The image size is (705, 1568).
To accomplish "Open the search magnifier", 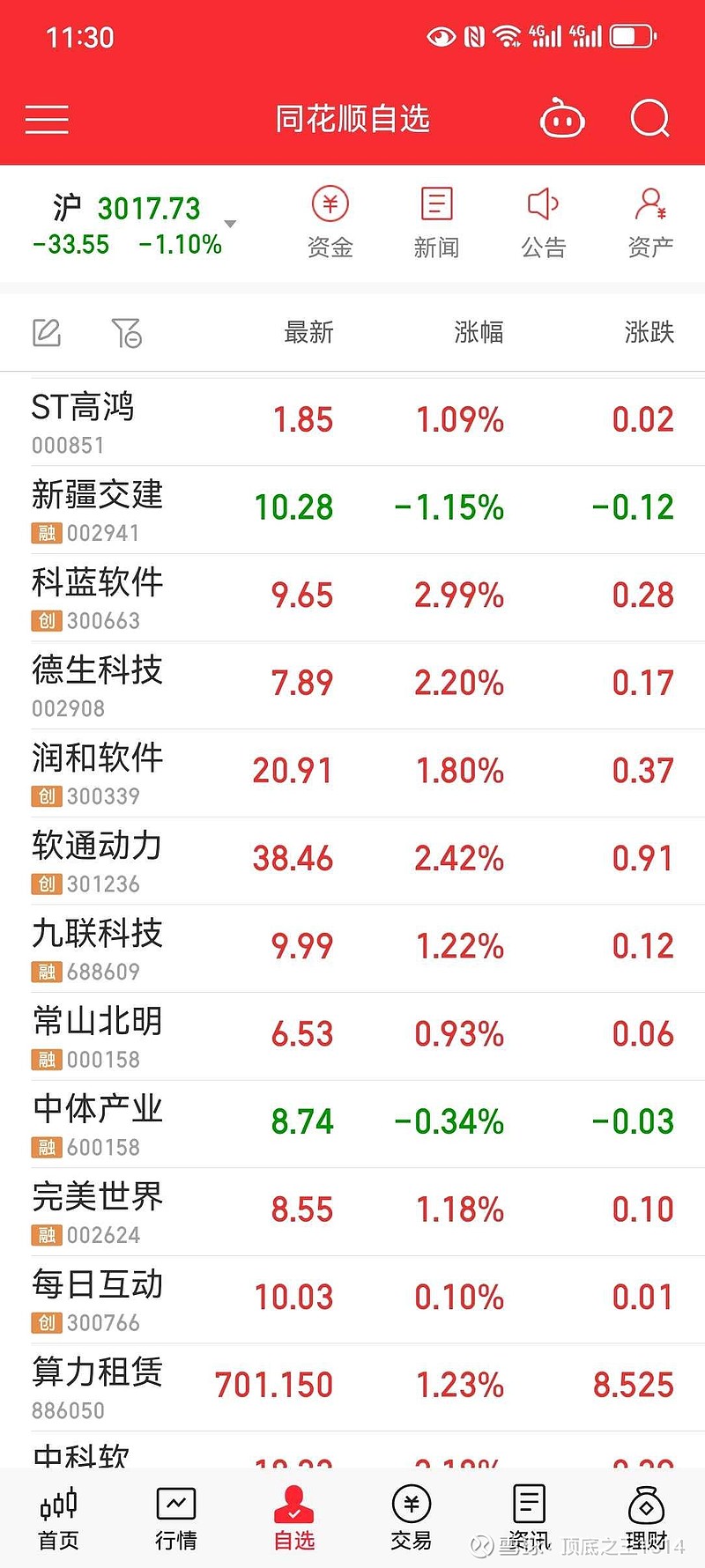I will pyautogui.click(x=650, y=118).
